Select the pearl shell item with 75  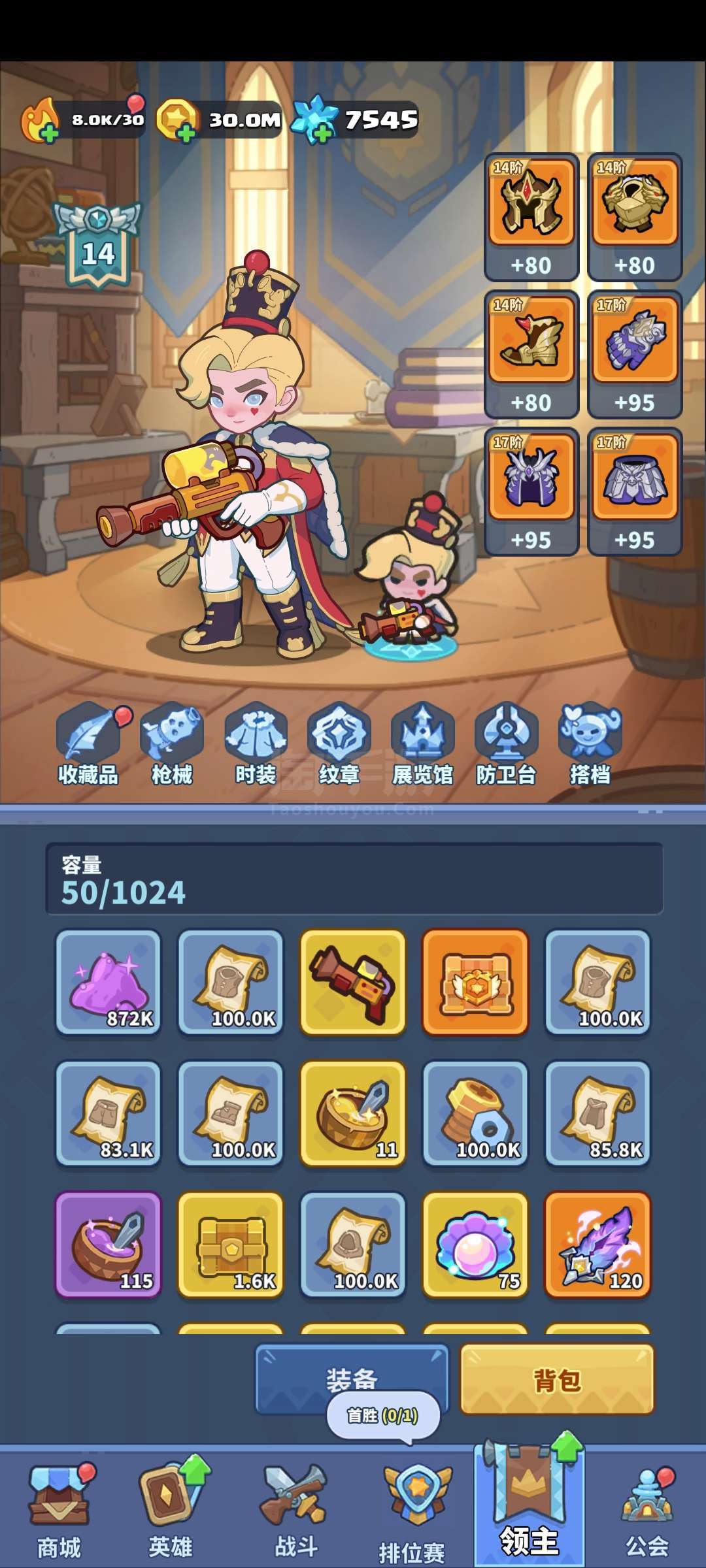coord(475,1244)
